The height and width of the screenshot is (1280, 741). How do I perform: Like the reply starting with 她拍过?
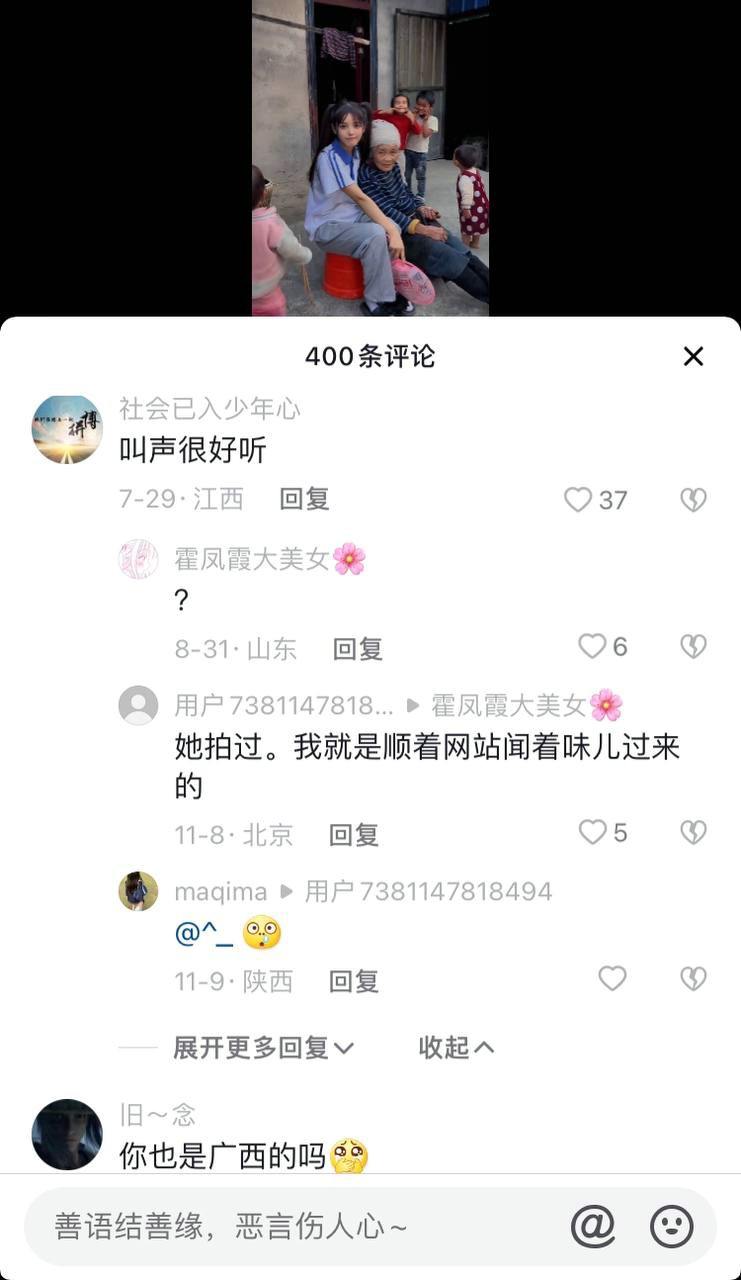coord(593,832)
